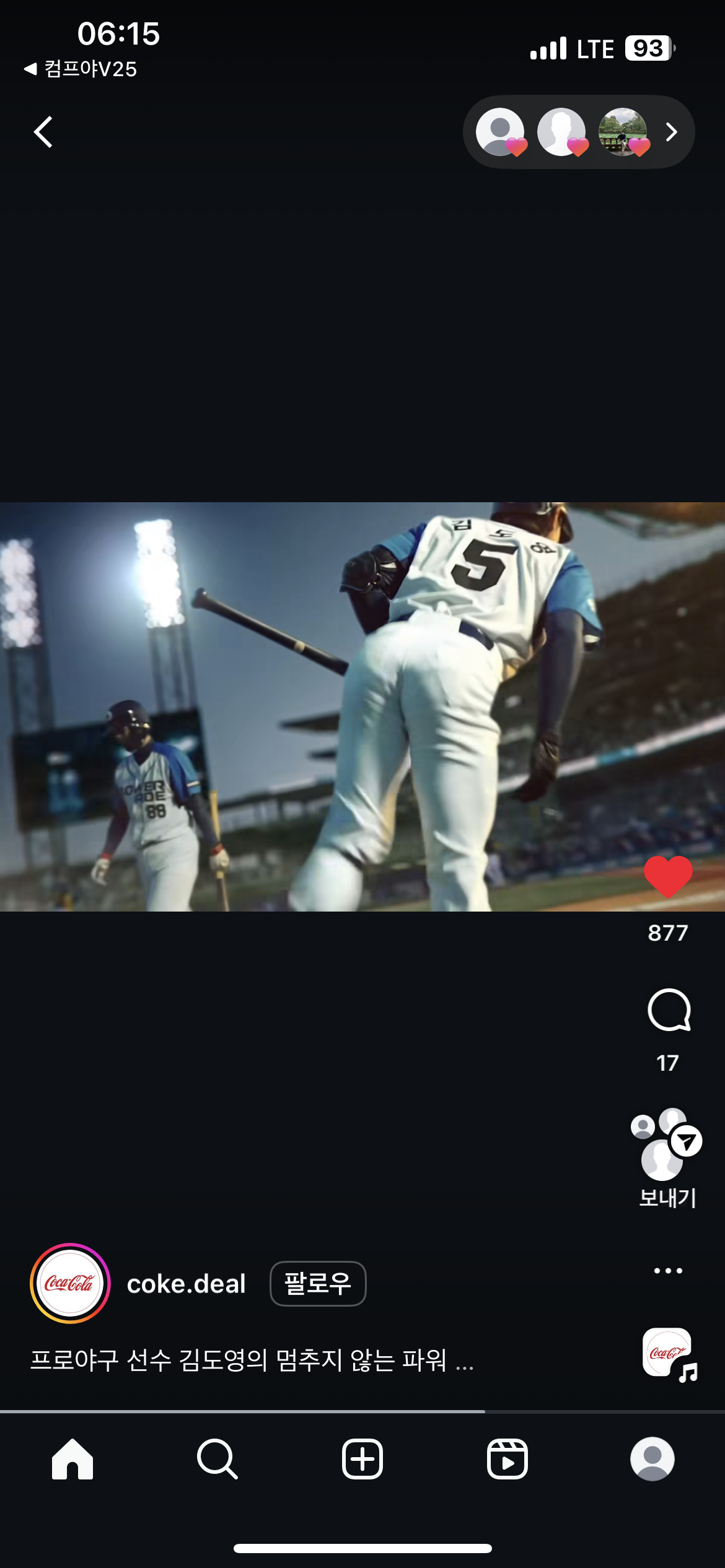Open the comments speech bubble
The height and width of the screenshot is (1568, 725).
[x=668, y=1011]
